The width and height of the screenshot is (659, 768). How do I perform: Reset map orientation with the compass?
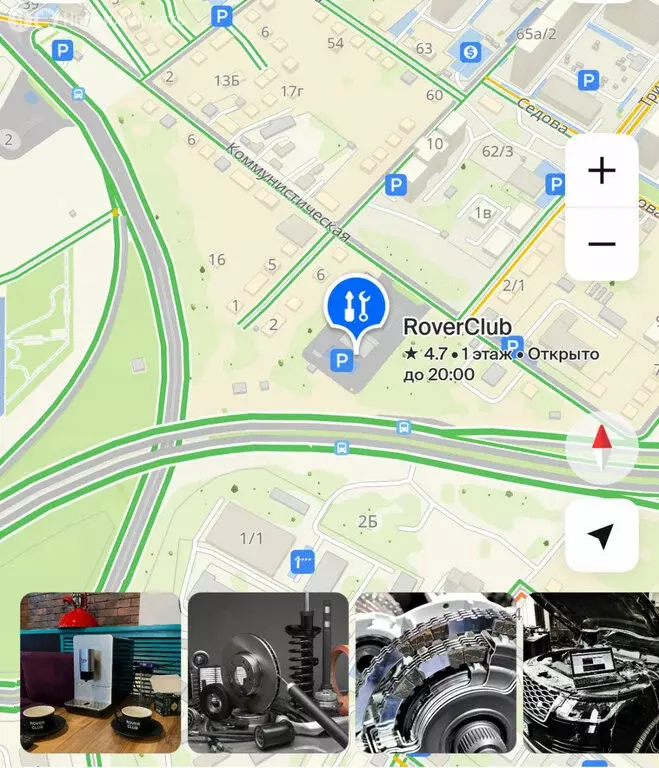coord(601,449)
